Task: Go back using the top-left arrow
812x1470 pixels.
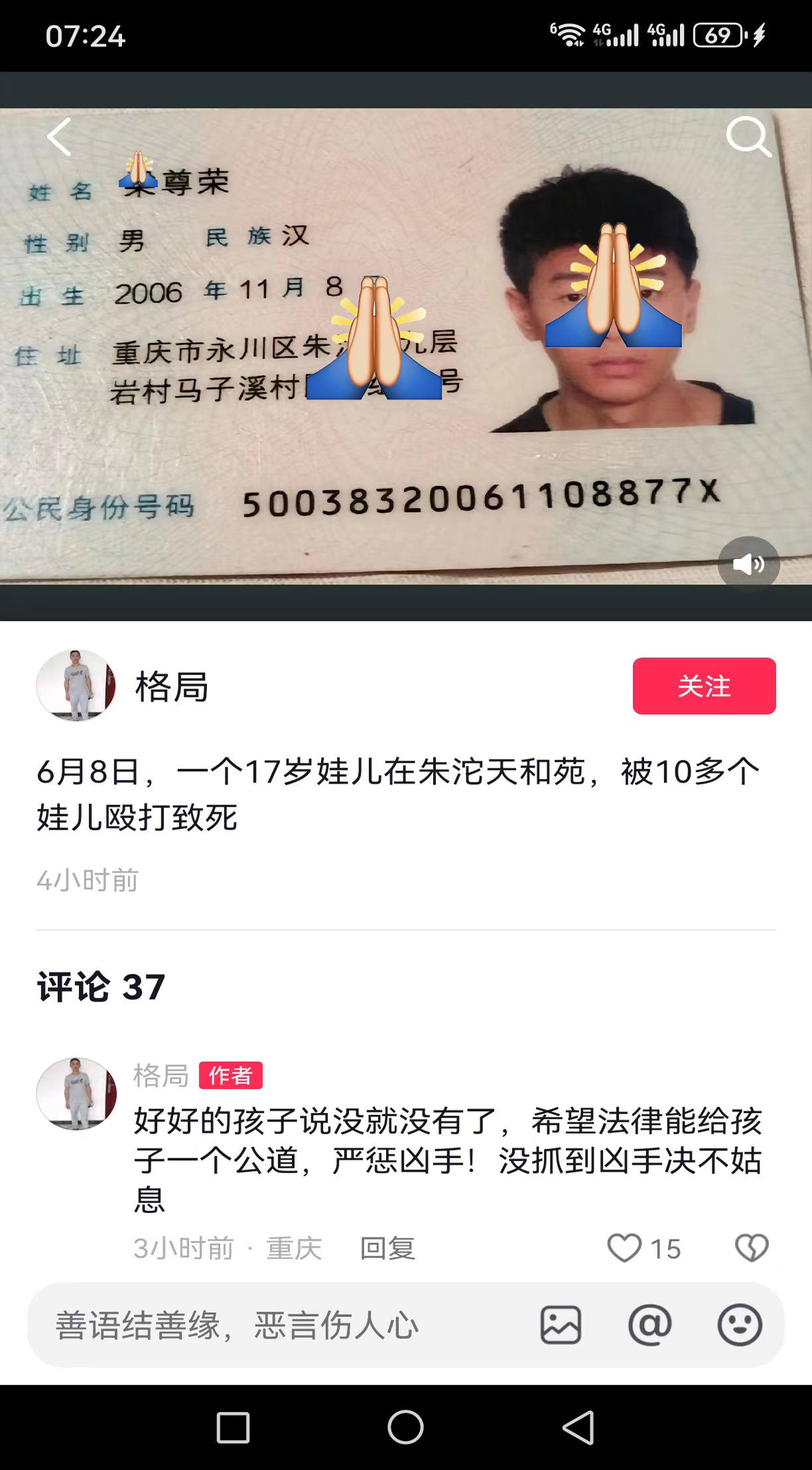Action: click(59, 137)
